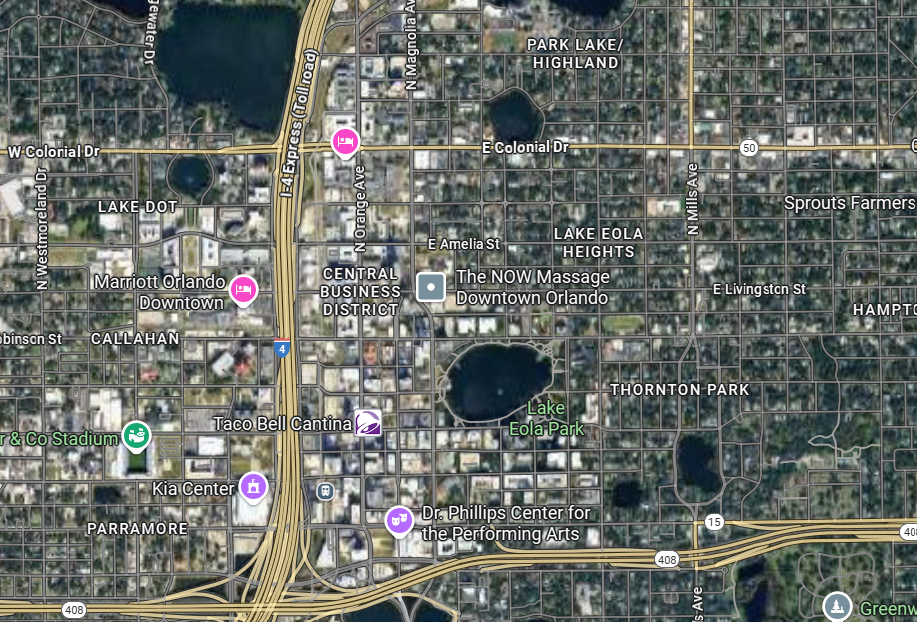Tap the stadium marker near Parramore
The image size is (917, 622).
coord(136,435)
